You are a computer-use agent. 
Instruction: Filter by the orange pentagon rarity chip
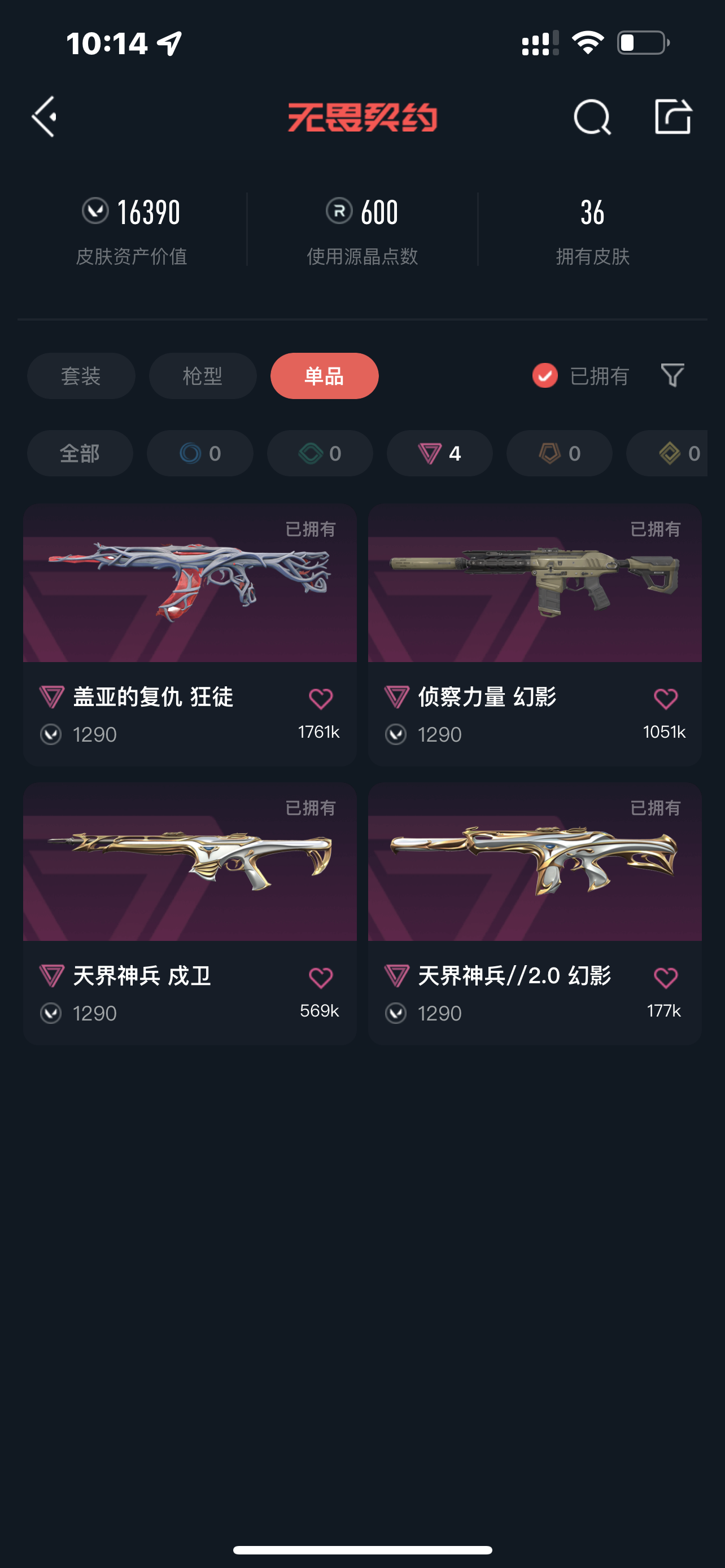coord(559,453)
